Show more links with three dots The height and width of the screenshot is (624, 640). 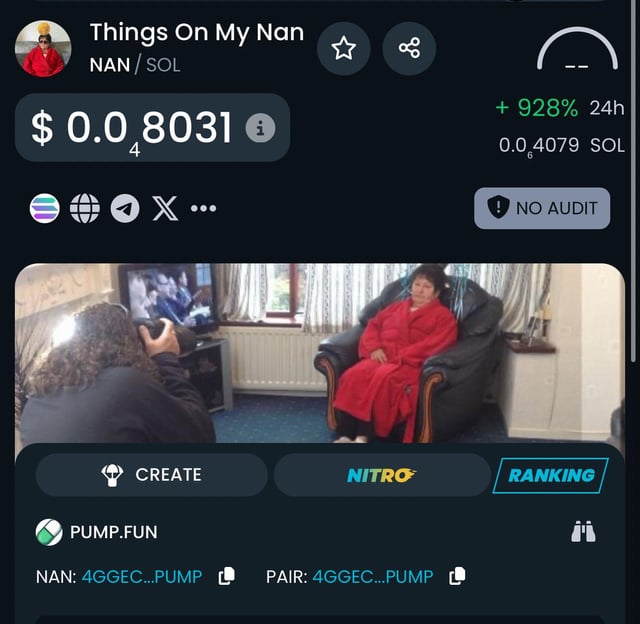pyautogui.click(x=203, y=208)
